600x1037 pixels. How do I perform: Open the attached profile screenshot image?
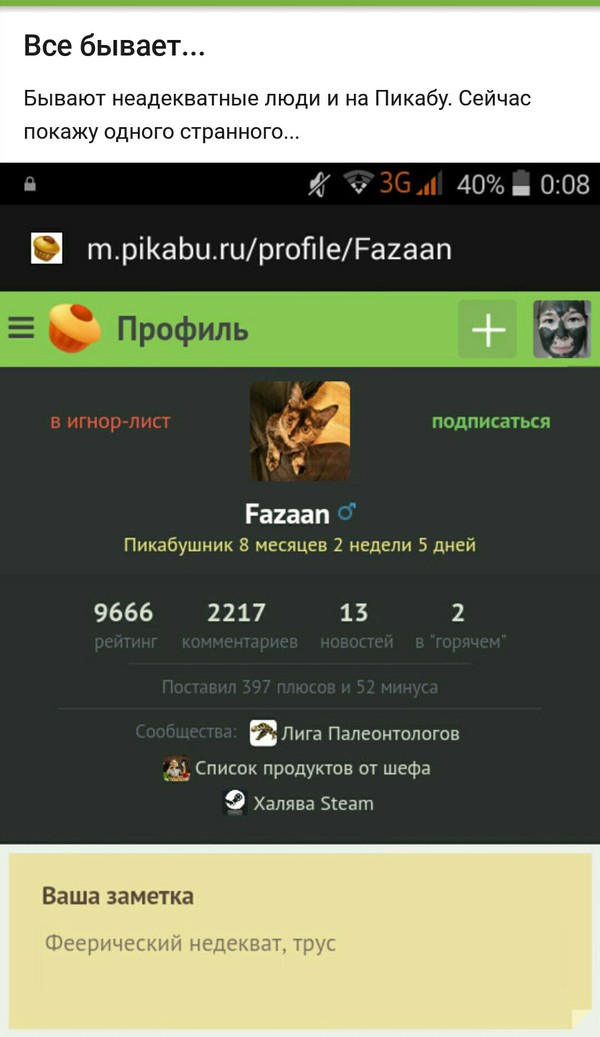[x=300, y=600]
